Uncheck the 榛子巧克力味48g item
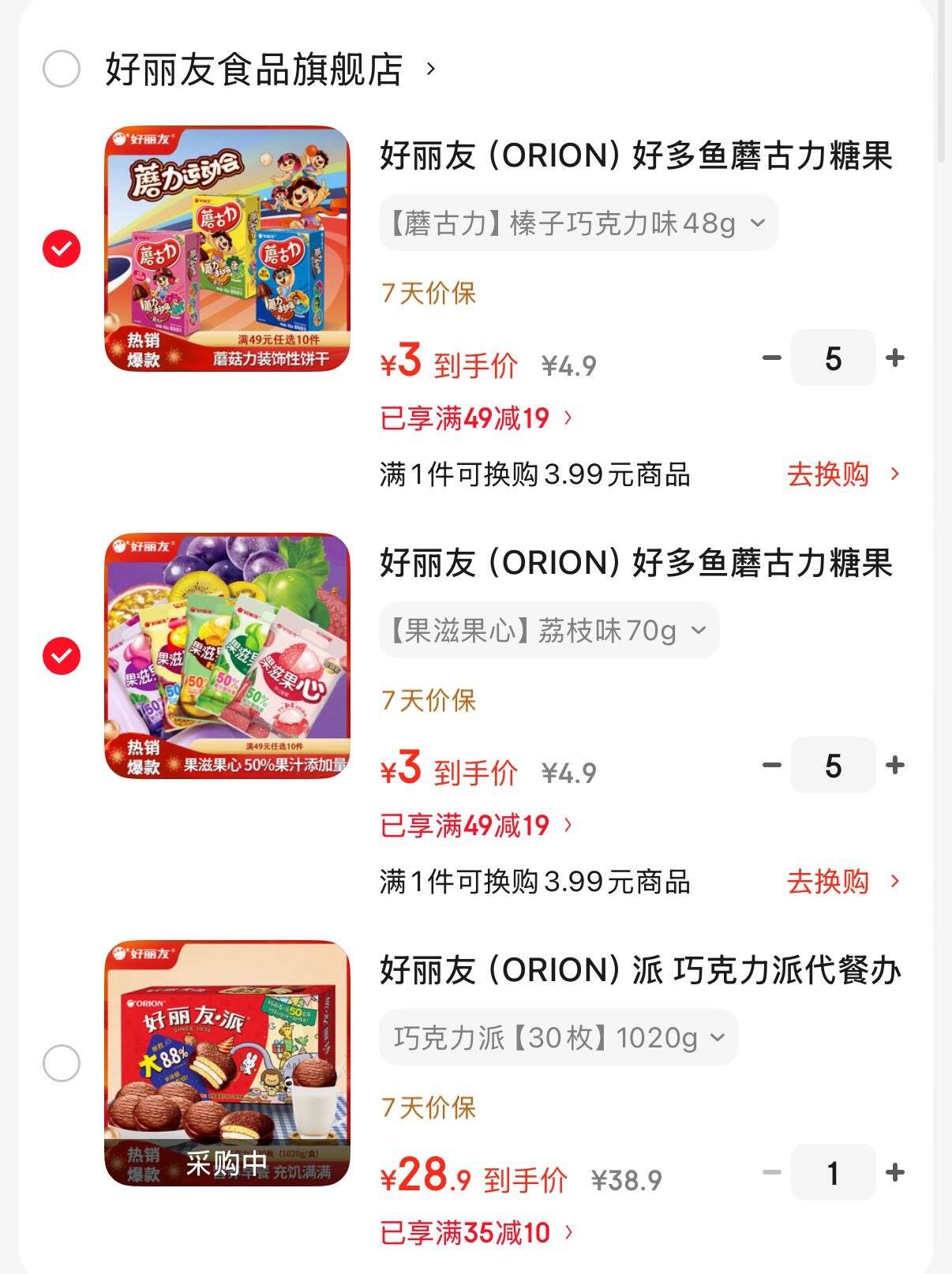The height and width of the screenshot is (1274, 952). click(62, 249)
